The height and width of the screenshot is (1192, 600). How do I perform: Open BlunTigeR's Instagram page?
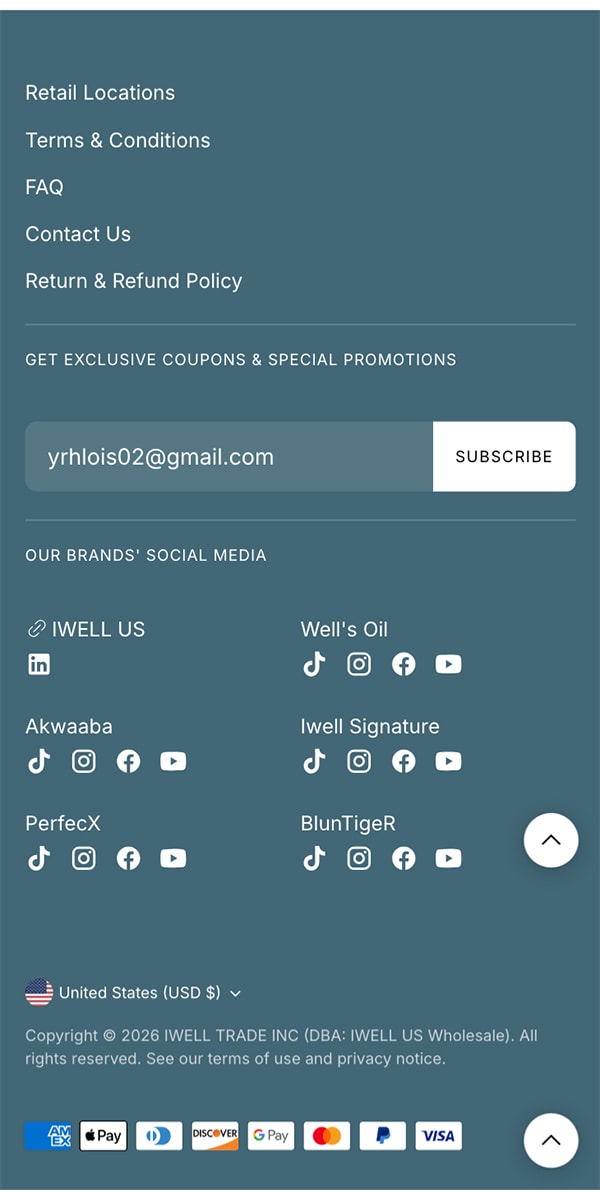pos(359,858)
